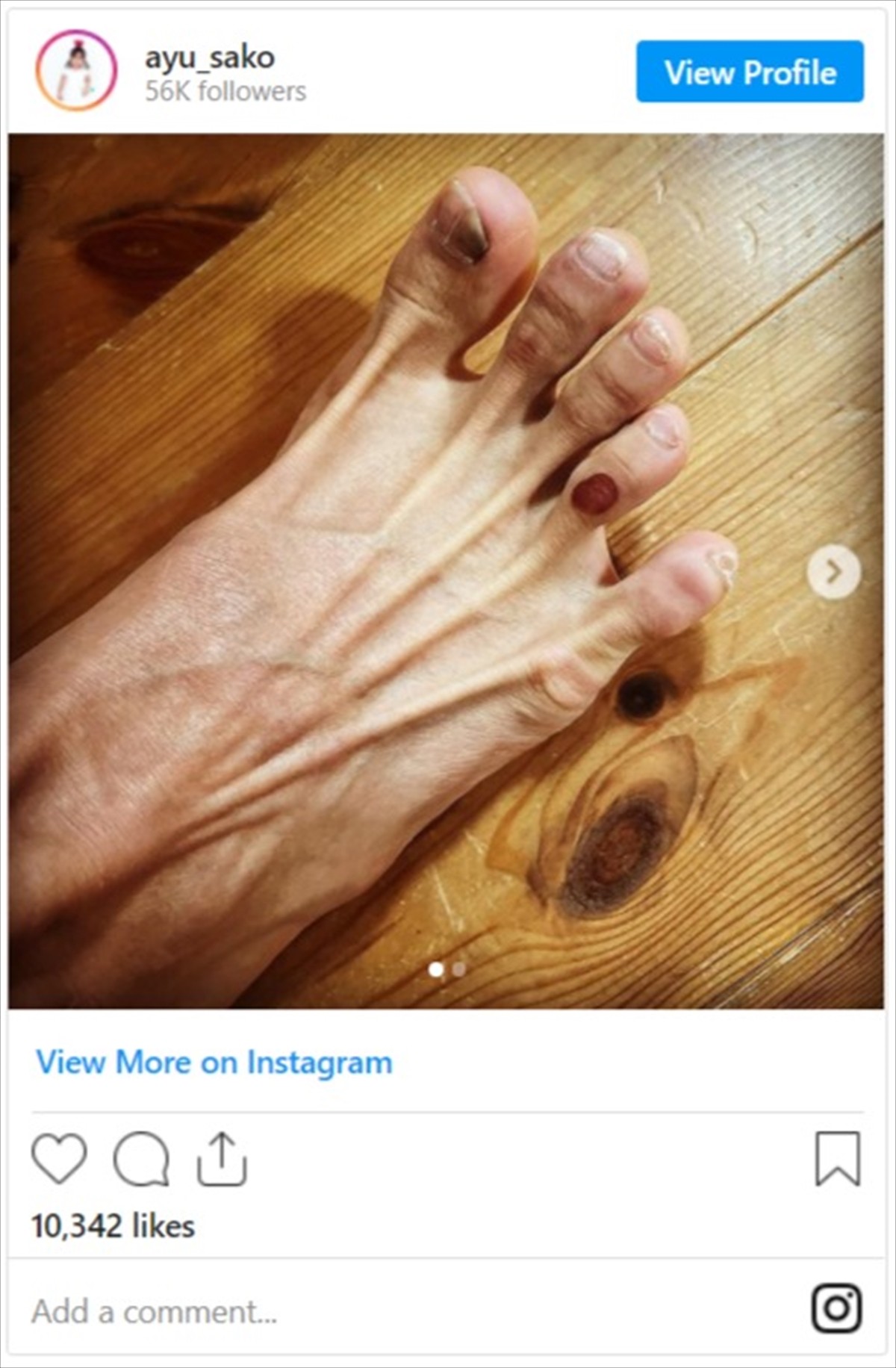Viewport: 896px width, 1368px height.
Task: Open the ayu_sako username link
Action: click(209, 57)
